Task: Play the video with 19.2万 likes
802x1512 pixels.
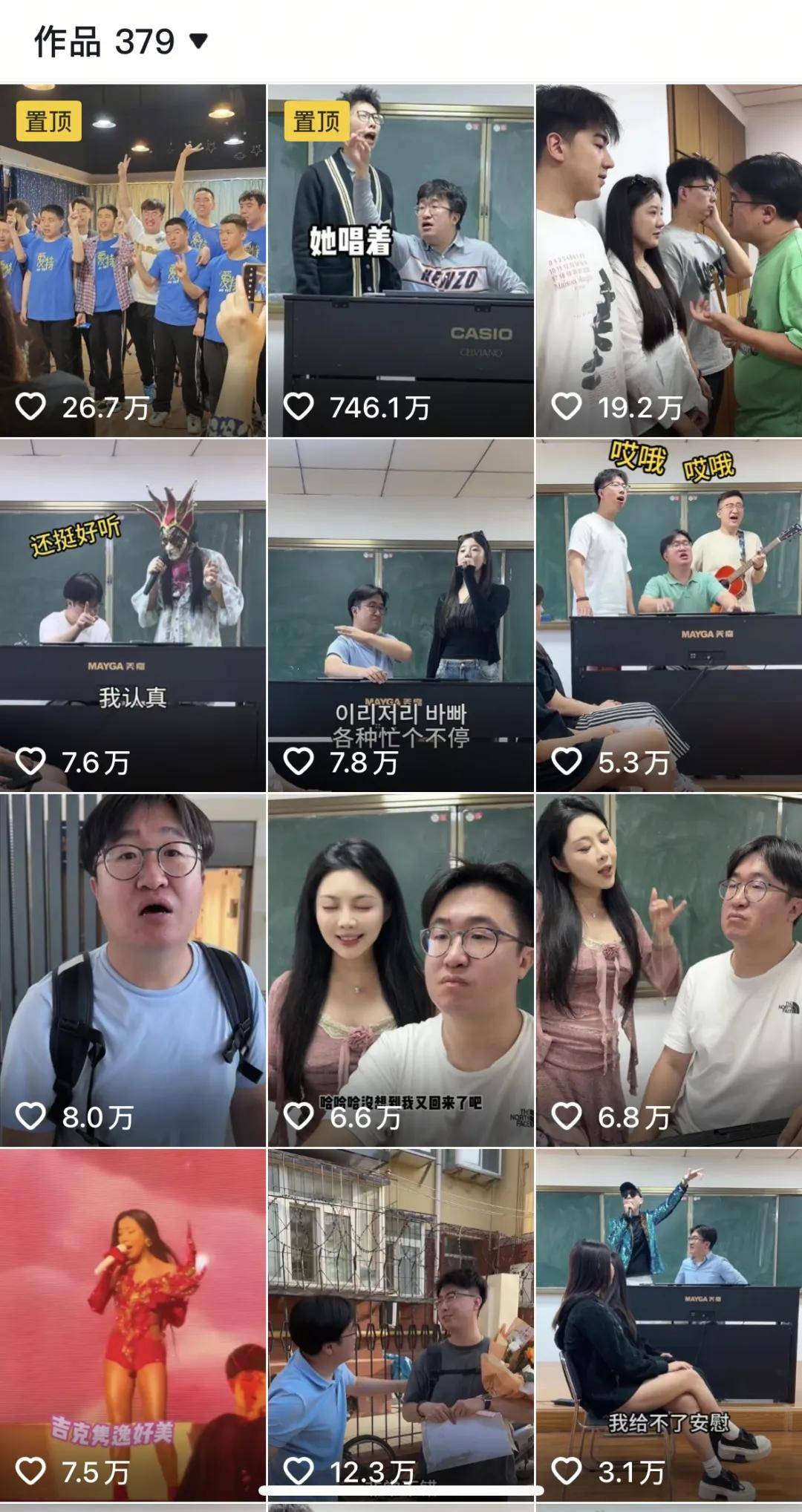Action: click(668, 260)
